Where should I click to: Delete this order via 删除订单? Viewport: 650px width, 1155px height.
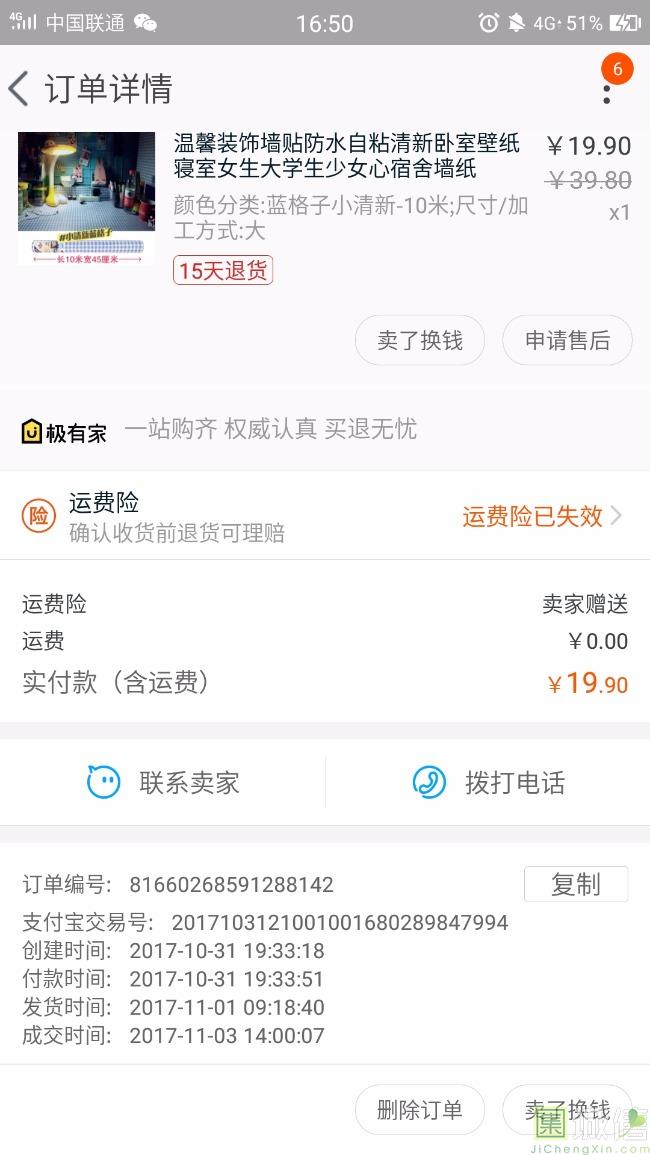coord(420,1109)
